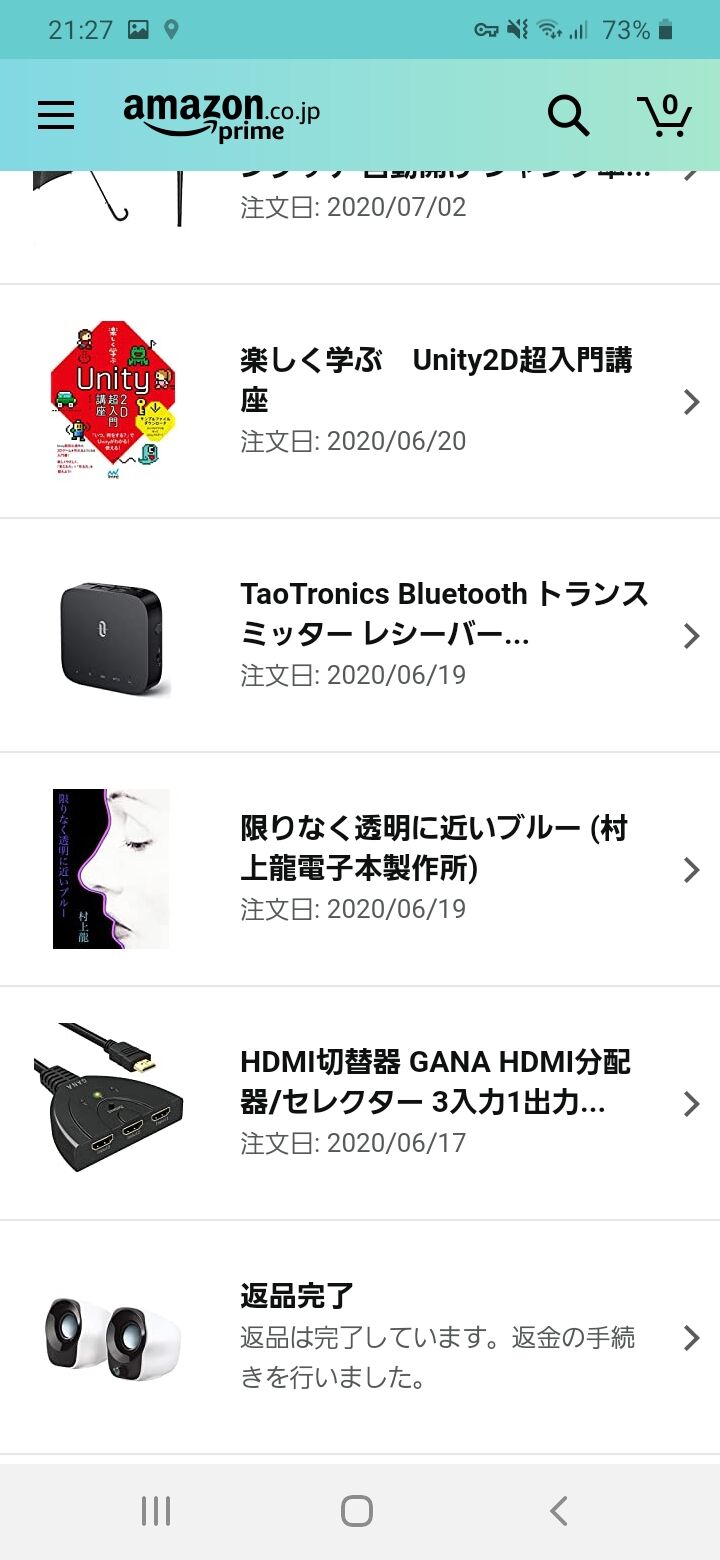Screen dimensions: 720x1560
Task: Open the 限りなく透明に近いブルー order
Action: coord(360,869)
